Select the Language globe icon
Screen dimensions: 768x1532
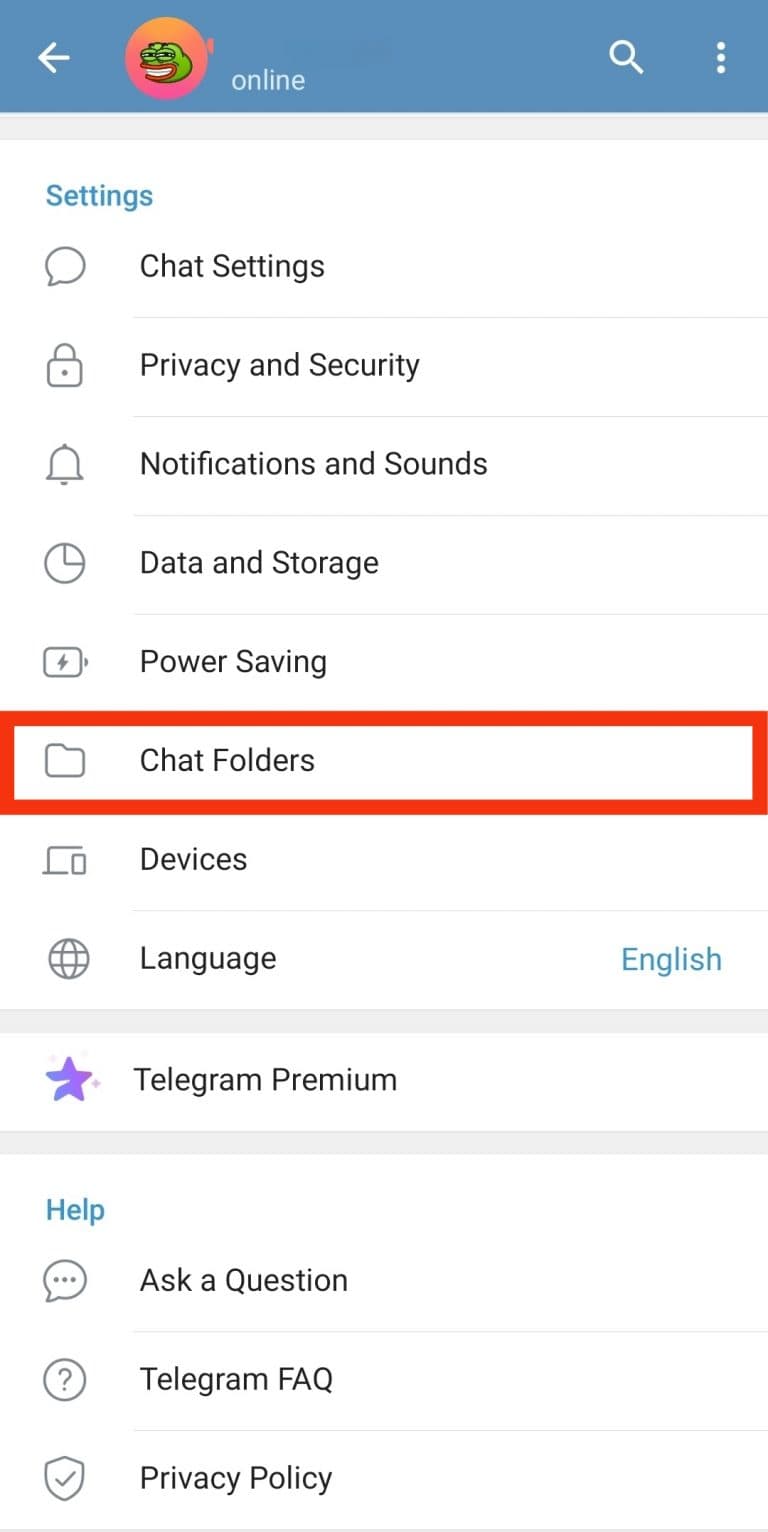[x=64, y=959]
